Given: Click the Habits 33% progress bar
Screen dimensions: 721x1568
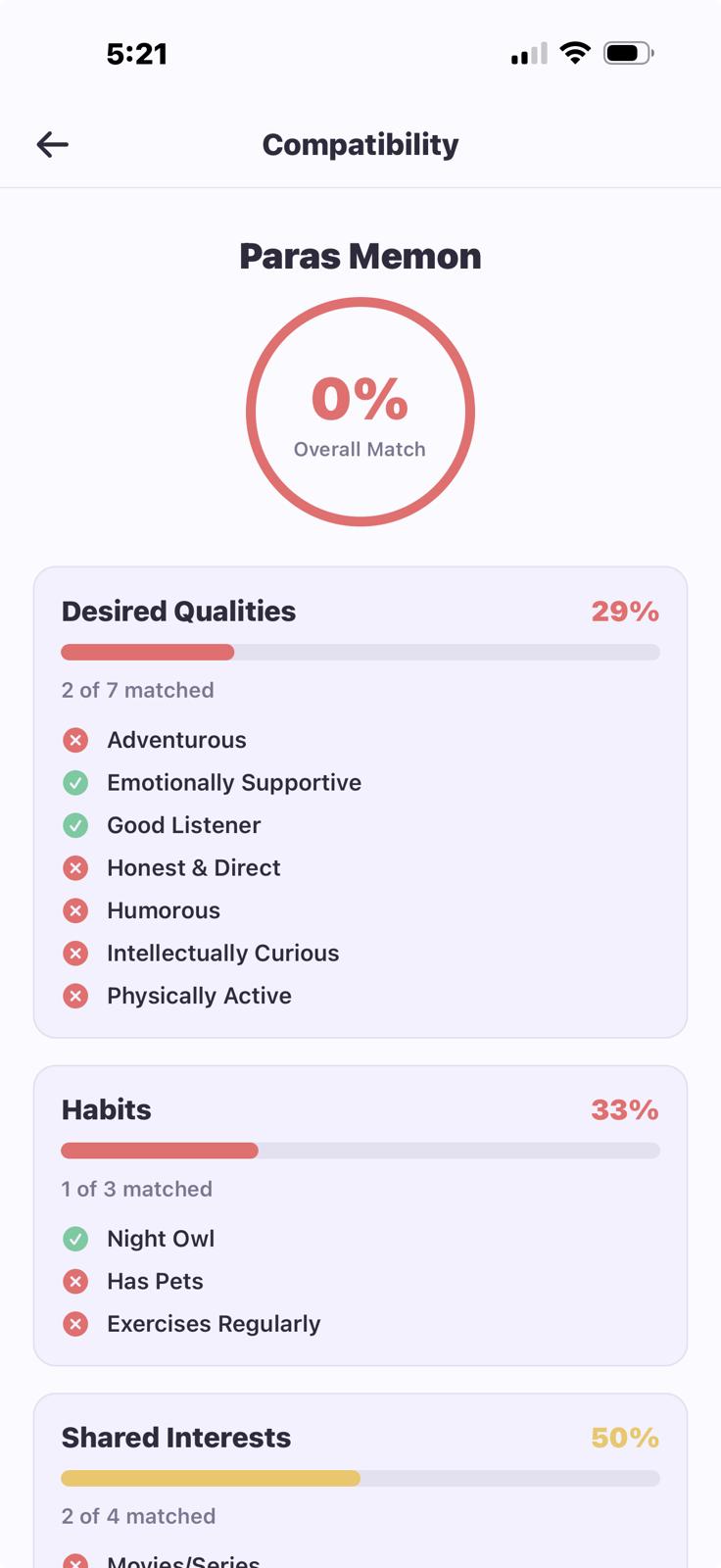Looking at the screenshot, I should [x=360, y=1151].
